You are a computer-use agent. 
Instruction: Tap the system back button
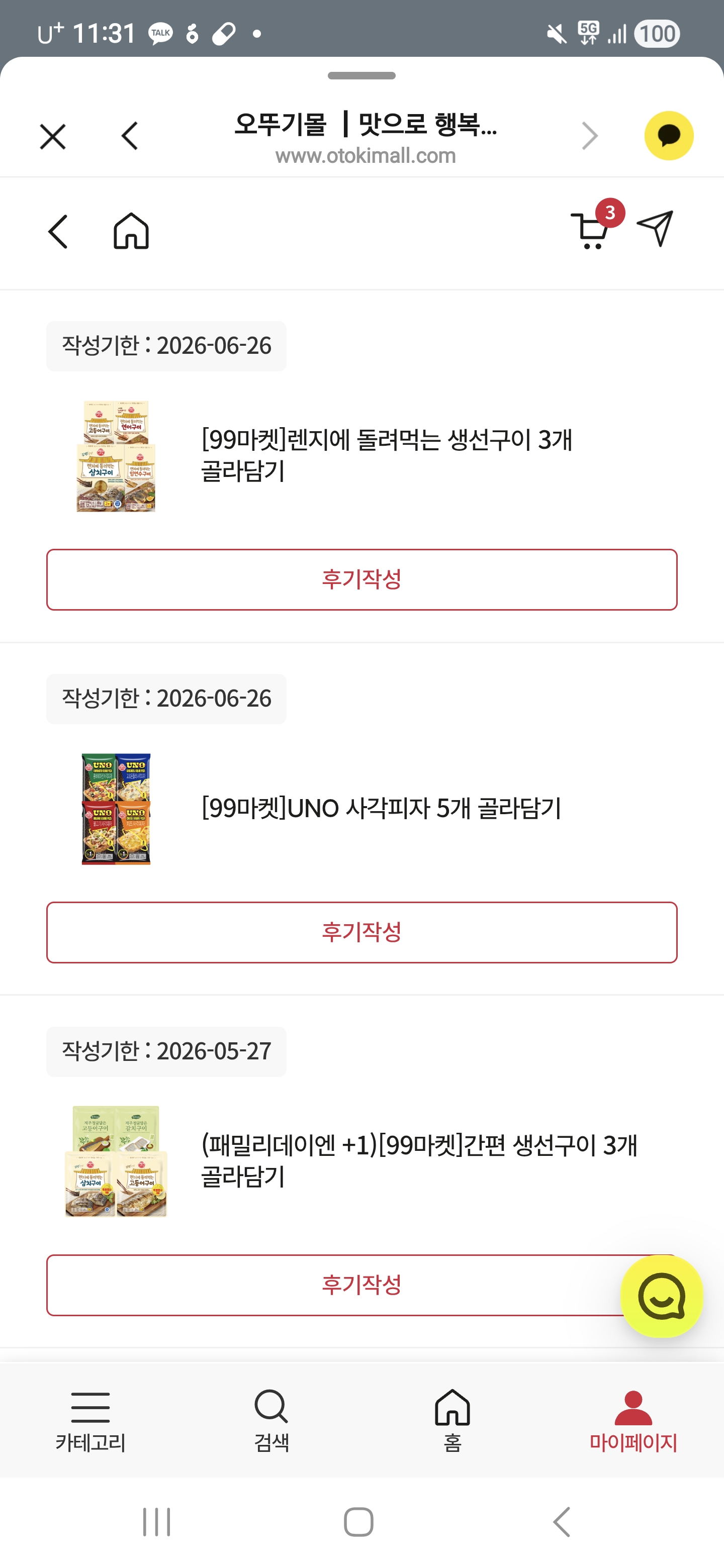pos(562,1522)
